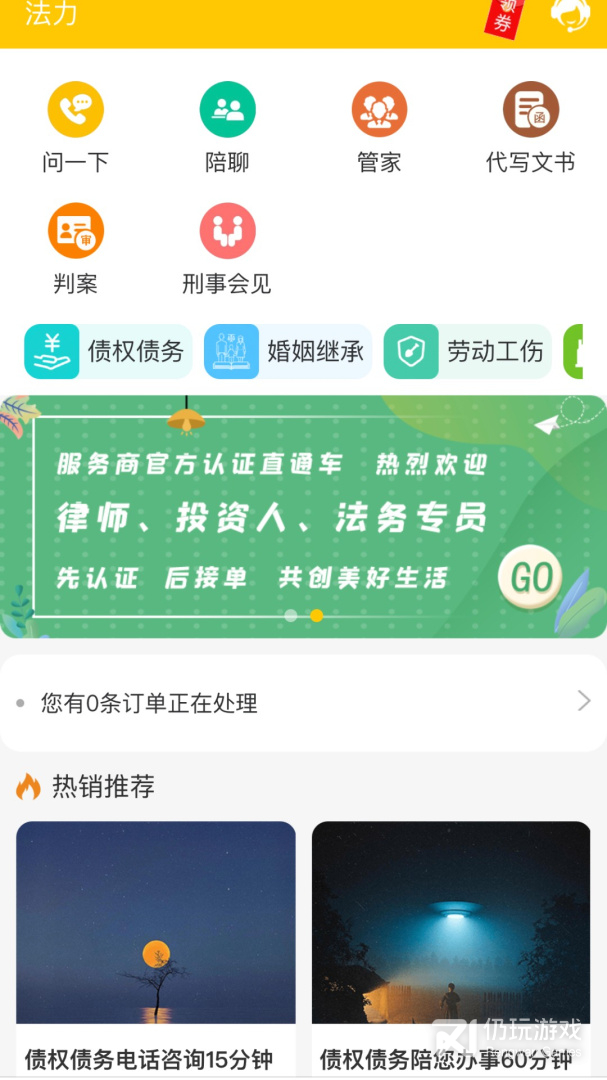The image size is (607, 1080).
Task: Open 债权债务电话咨询15分钟 card
Action: (x=156, y=949)
